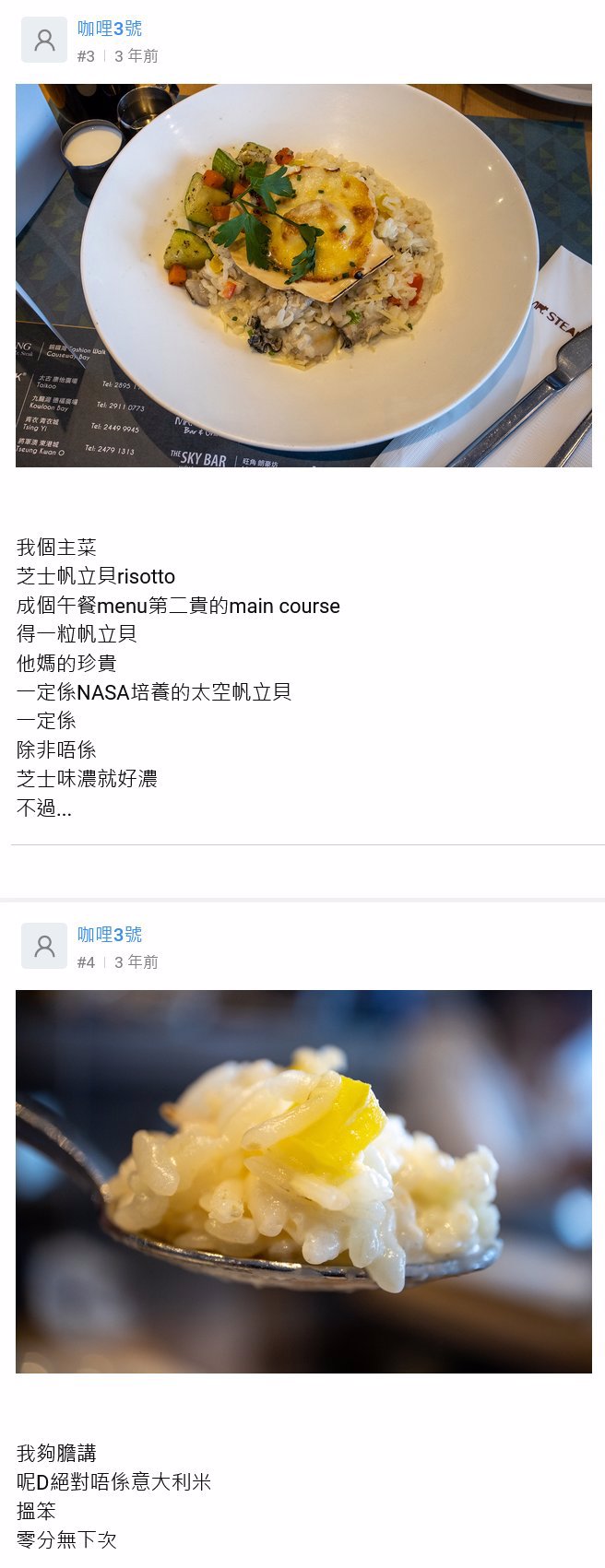Viewport: 605px width, 1568px height.
Task: Open the risotto plate photo in post #3
Action: (x=303, y=276)
